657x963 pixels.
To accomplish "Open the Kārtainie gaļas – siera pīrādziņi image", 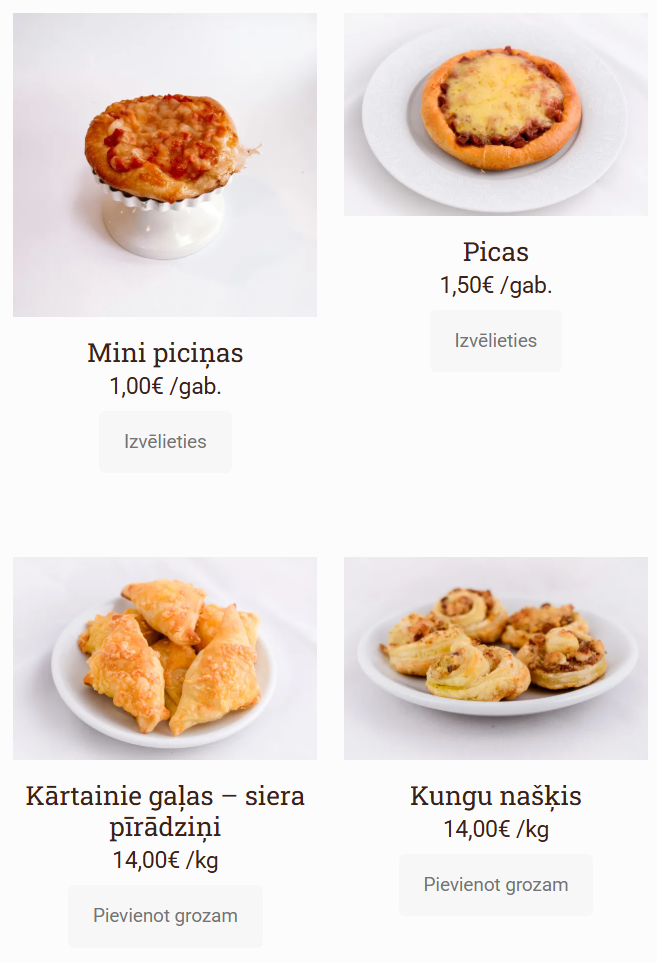I will pyautogui.click(x=165, y=658).
